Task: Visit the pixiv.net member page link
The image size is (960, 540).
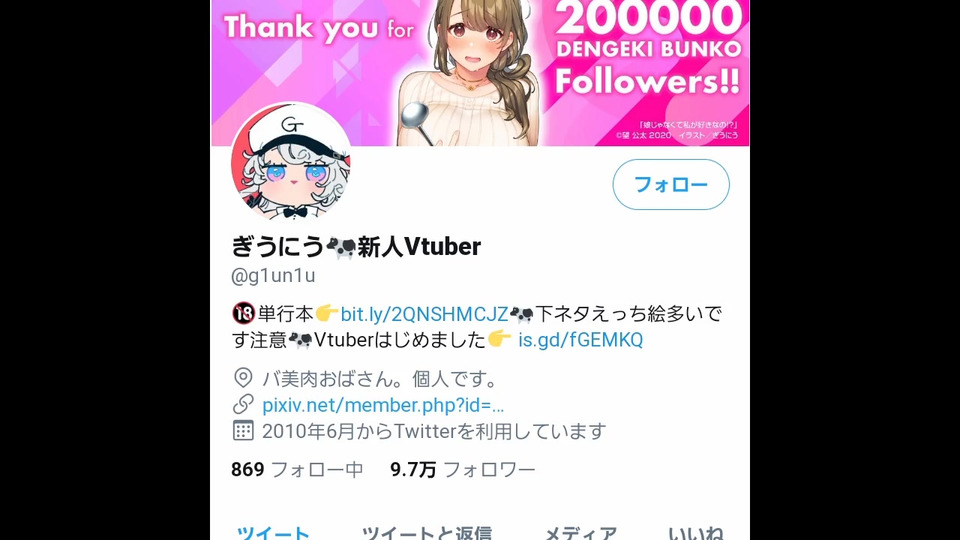Action: click(383, 405)
